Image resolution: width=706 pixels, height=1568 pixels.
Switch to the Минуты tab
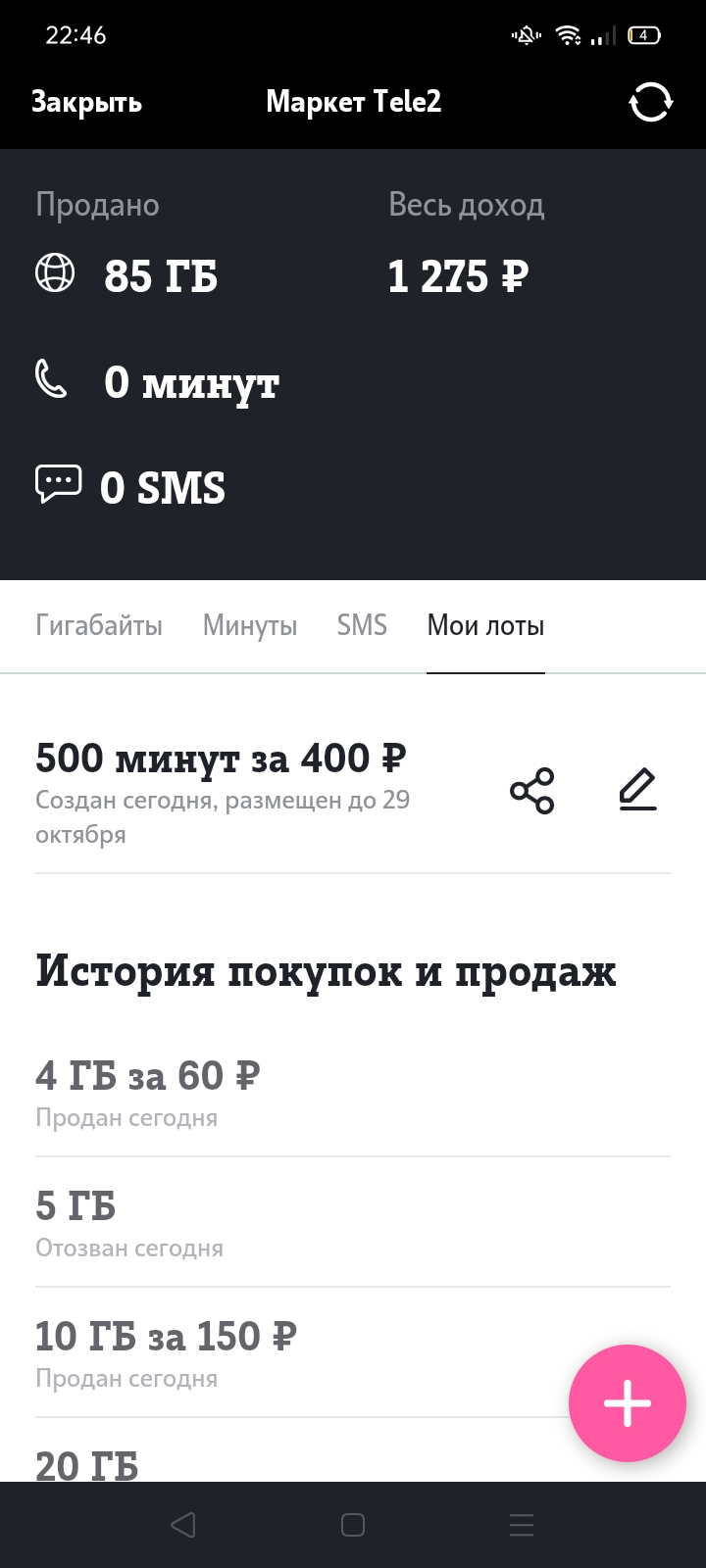pos(249,626)
